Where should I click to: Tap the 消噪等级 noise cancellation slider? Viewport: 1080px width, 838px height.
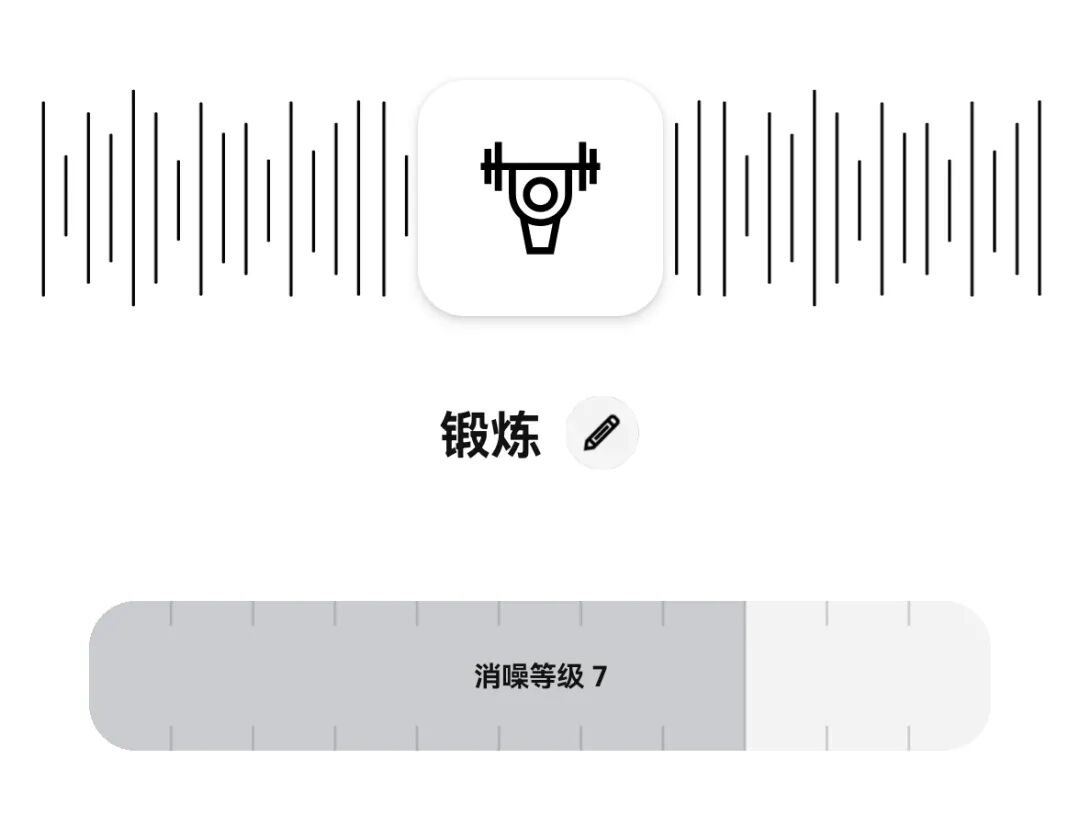pyautogui.click(x=540, y=676)
